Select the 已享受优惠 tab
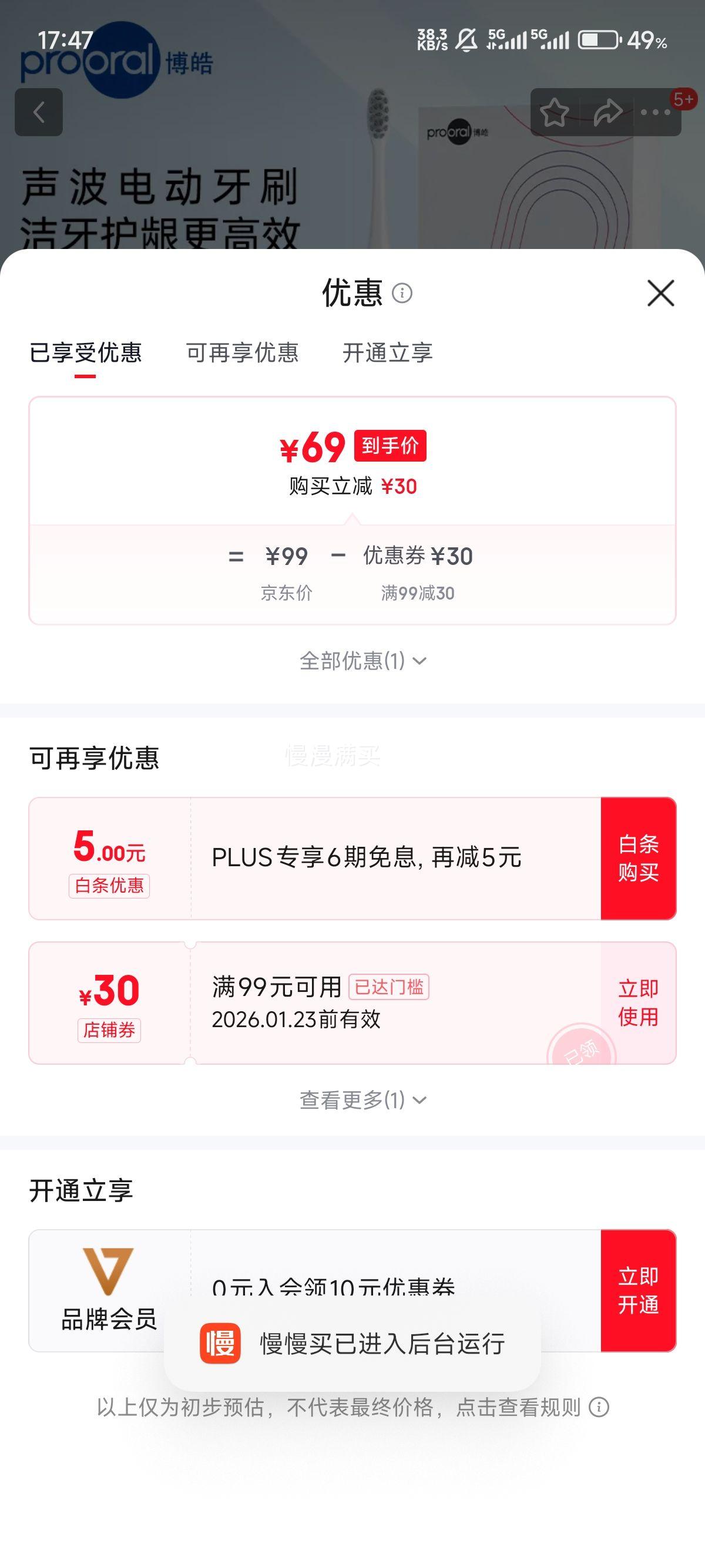This screenshot has width=705, height=1568. pyautogui.click(x=88, y=353)
